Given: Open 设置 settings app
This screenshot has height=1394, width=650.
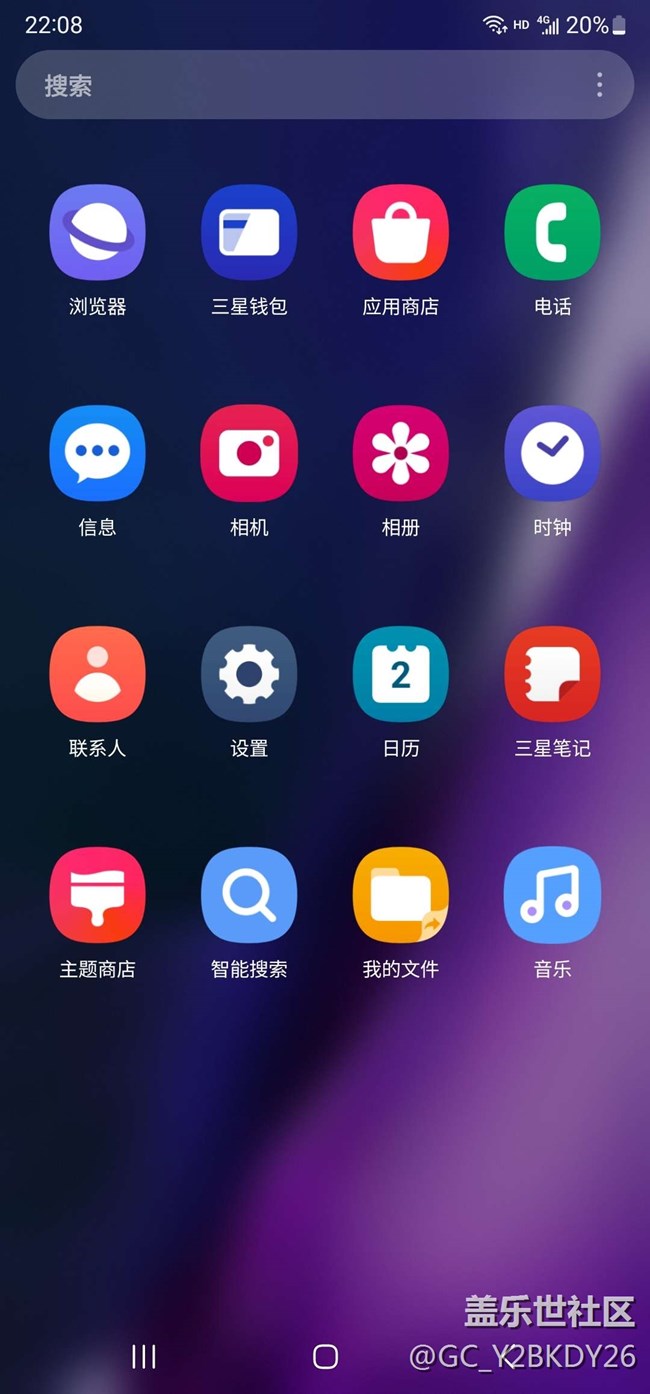Looking at the screenshot, I should click(249, 674).
